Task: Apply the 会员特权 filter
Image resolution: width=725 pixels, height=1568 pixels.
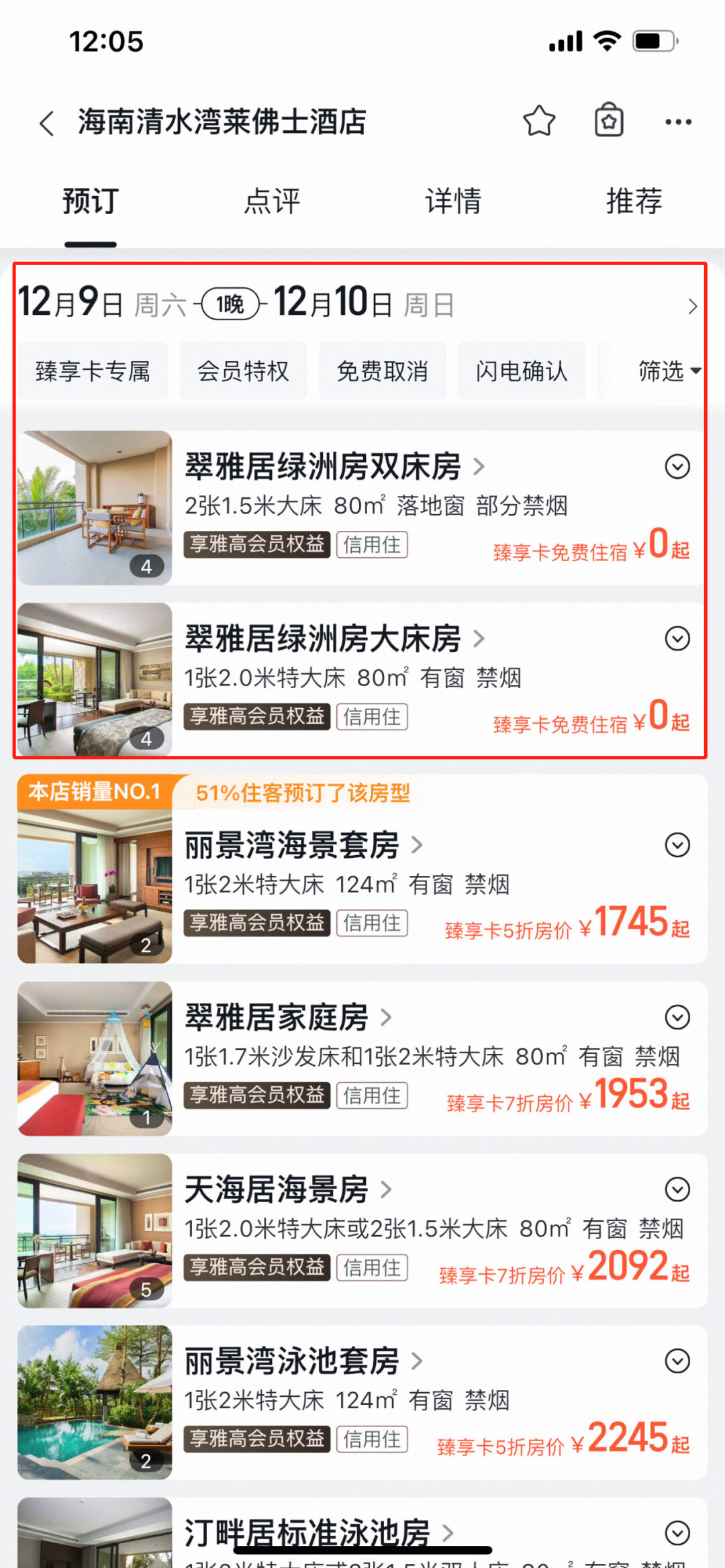Action: 243,371
